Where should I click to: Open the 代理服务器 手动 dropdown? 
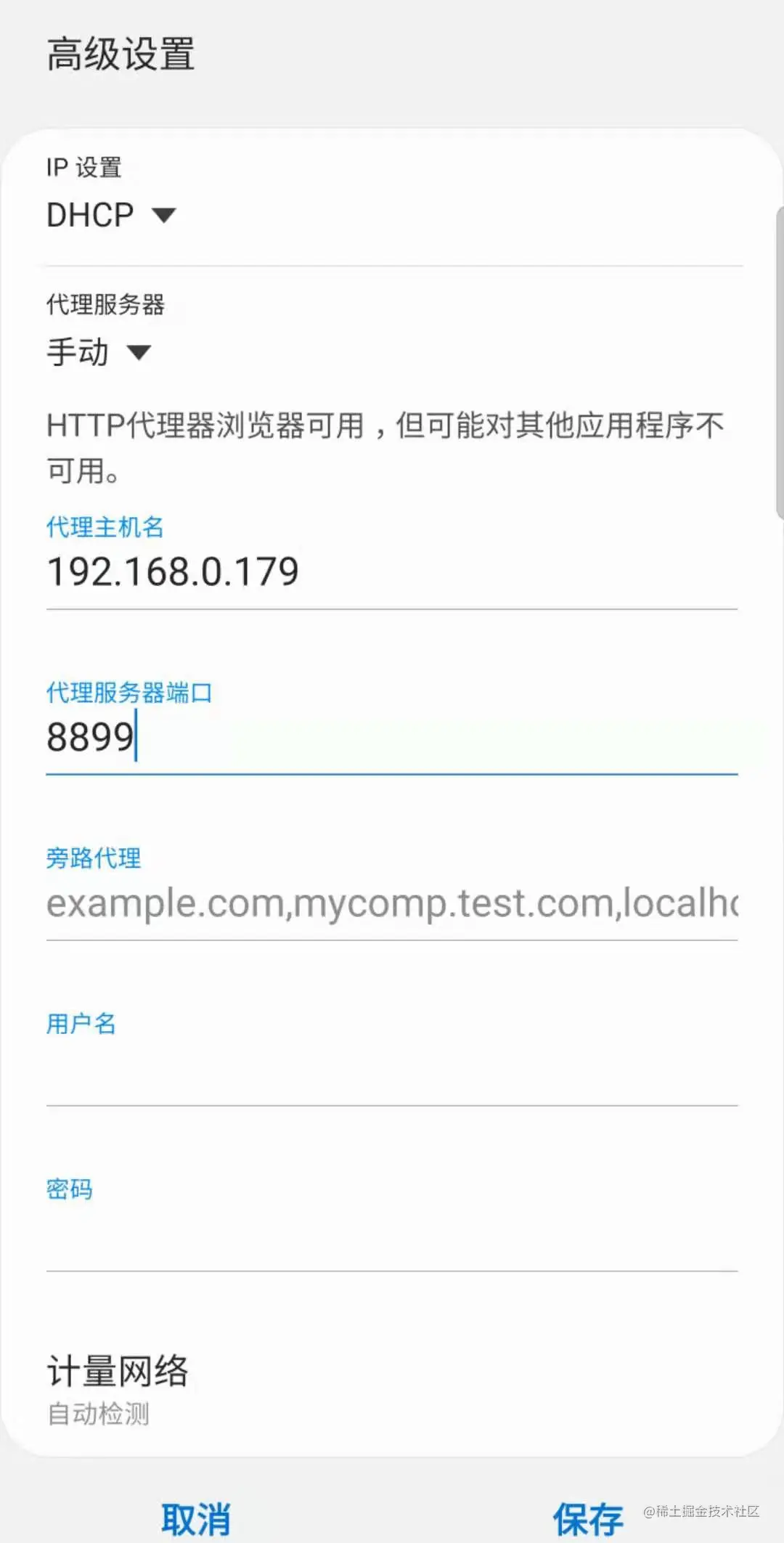pyautogui.click(x=99, y=353)
